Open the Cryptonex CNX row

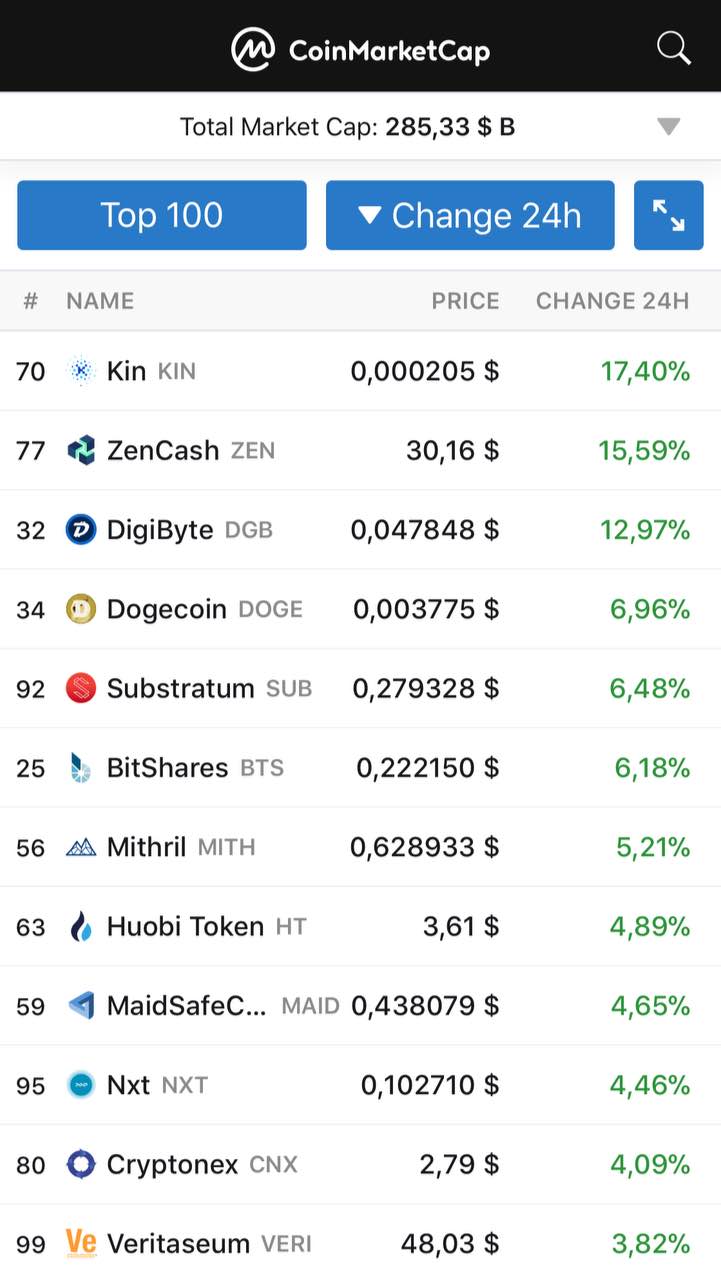(360, 1164)
